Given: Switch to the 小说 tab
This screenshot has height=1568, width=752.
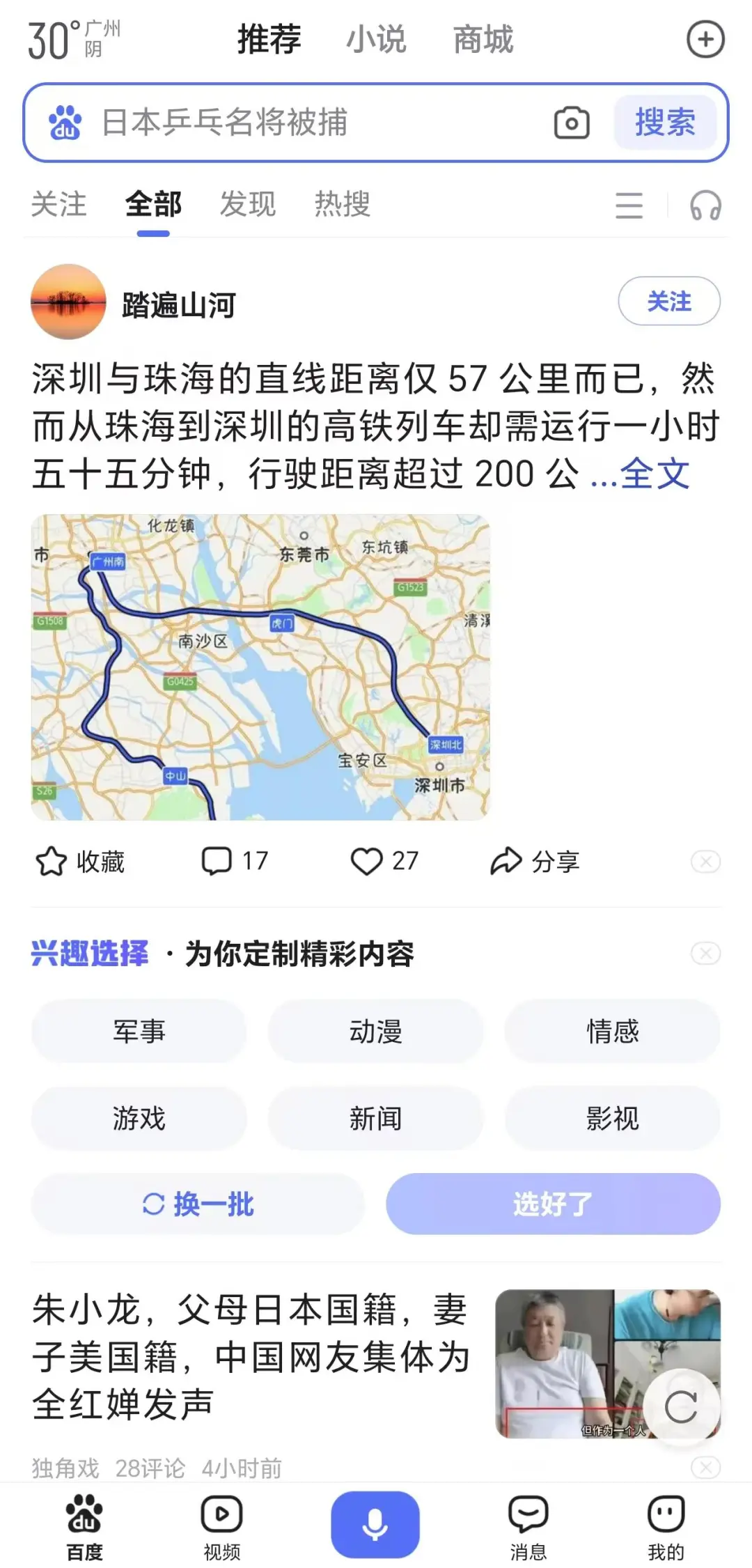Looking at the screenshot, I should [x=376, y=39].
